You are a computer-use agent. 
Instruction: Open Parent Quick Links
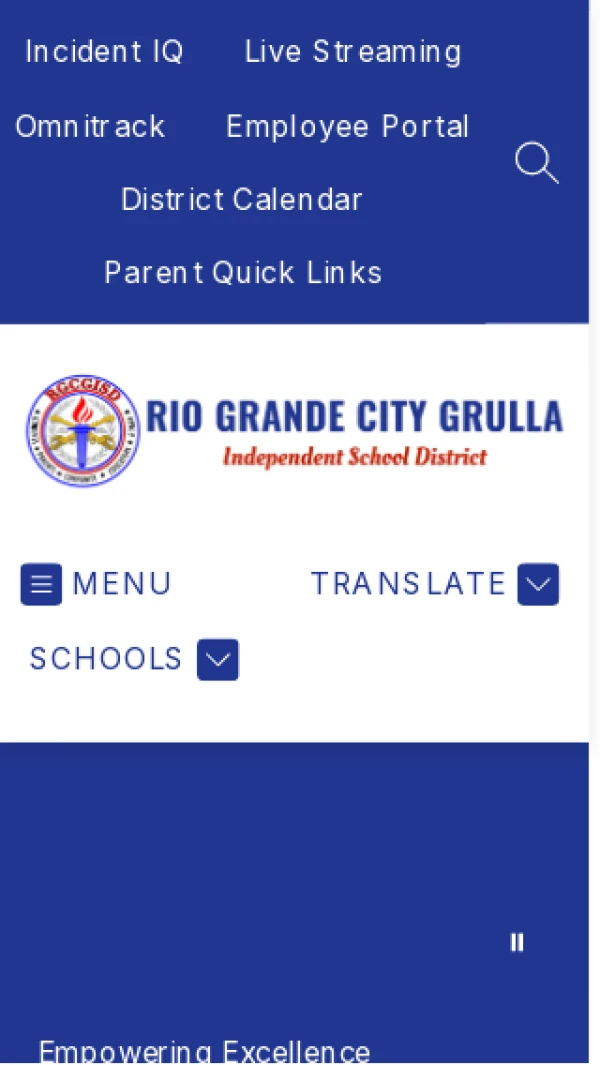[x=243, y=272]
